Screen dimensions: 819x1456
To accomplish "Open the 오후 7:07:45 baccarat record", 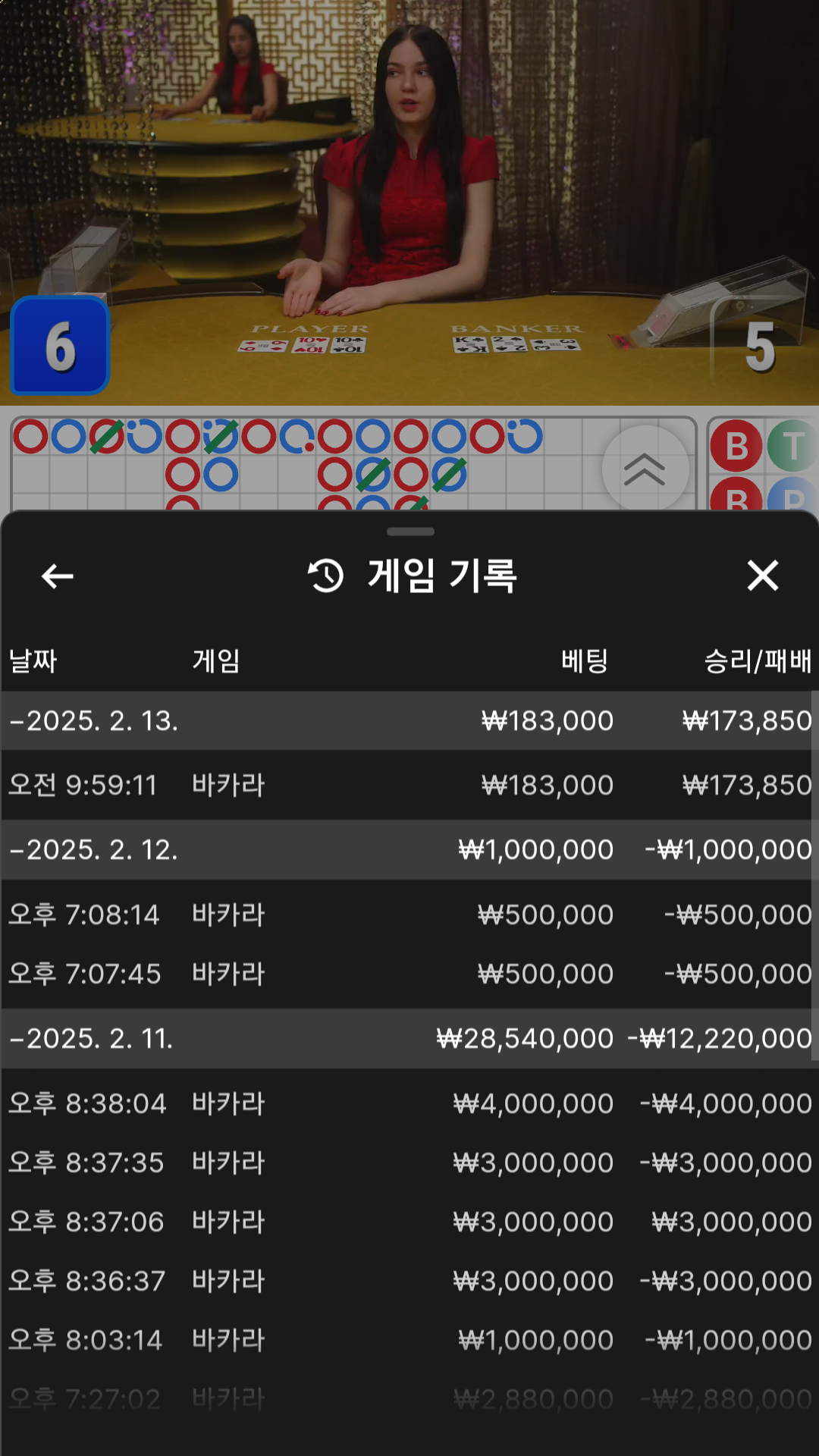I will click(409, 974).
